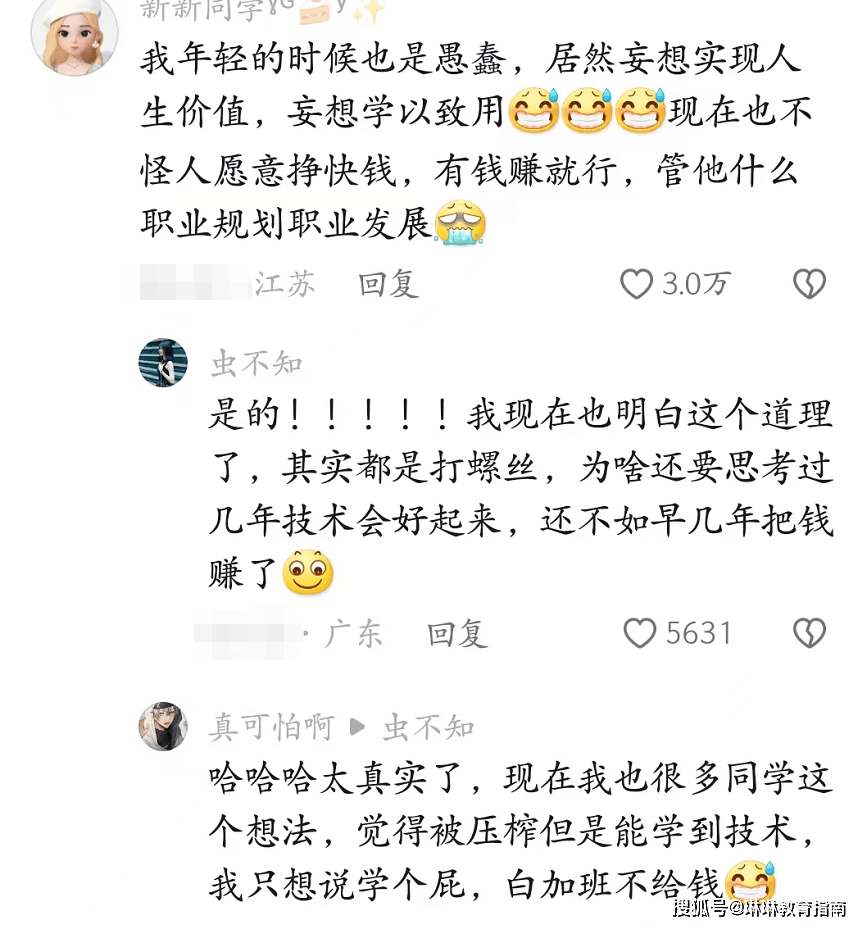Screen dimensions: 865x927
Task: Dislike the Jiangsu comment using broken heart
Action: pos(809,284)
